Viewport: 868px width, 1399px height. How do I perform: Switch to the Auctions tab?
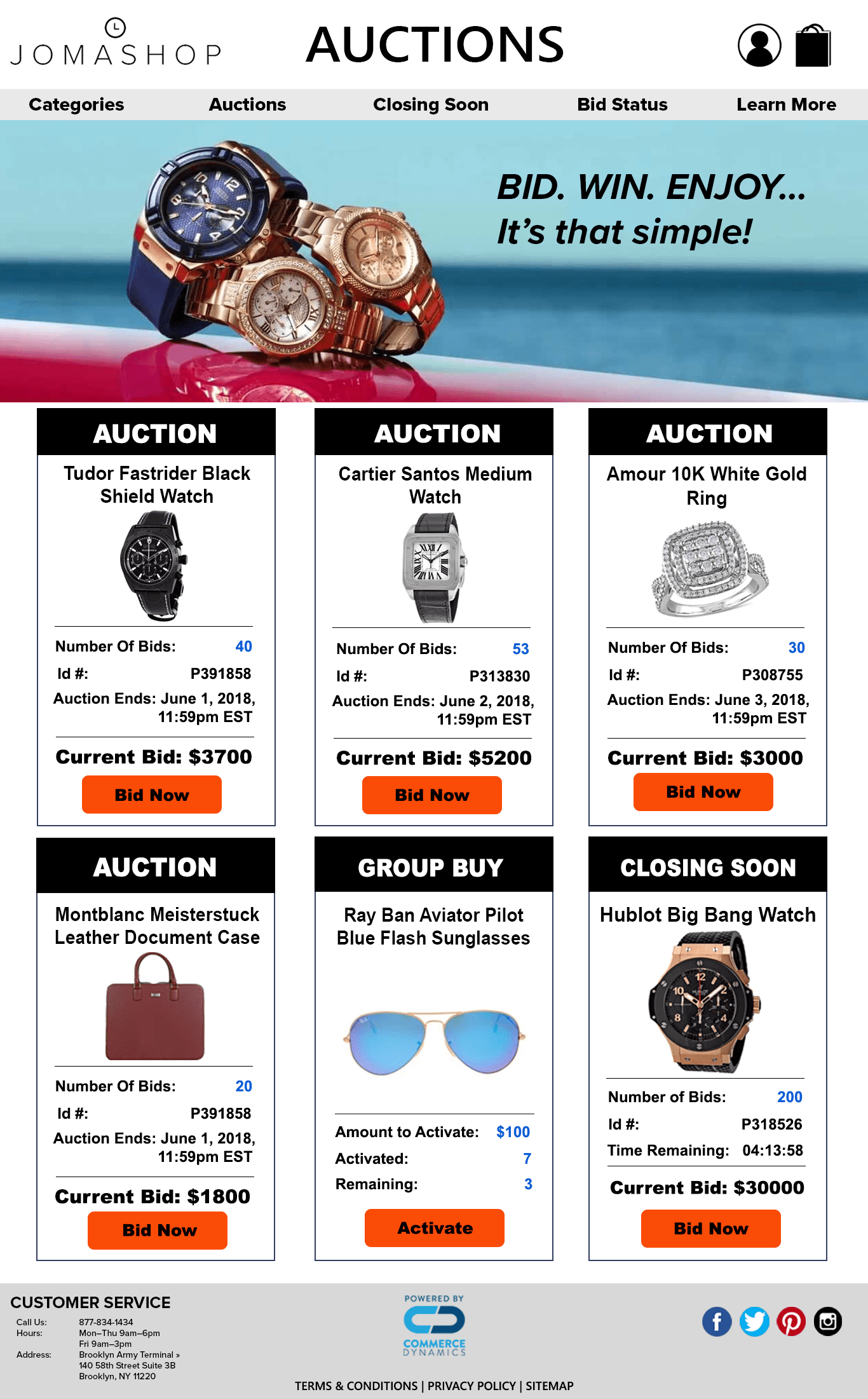(247, 104)
